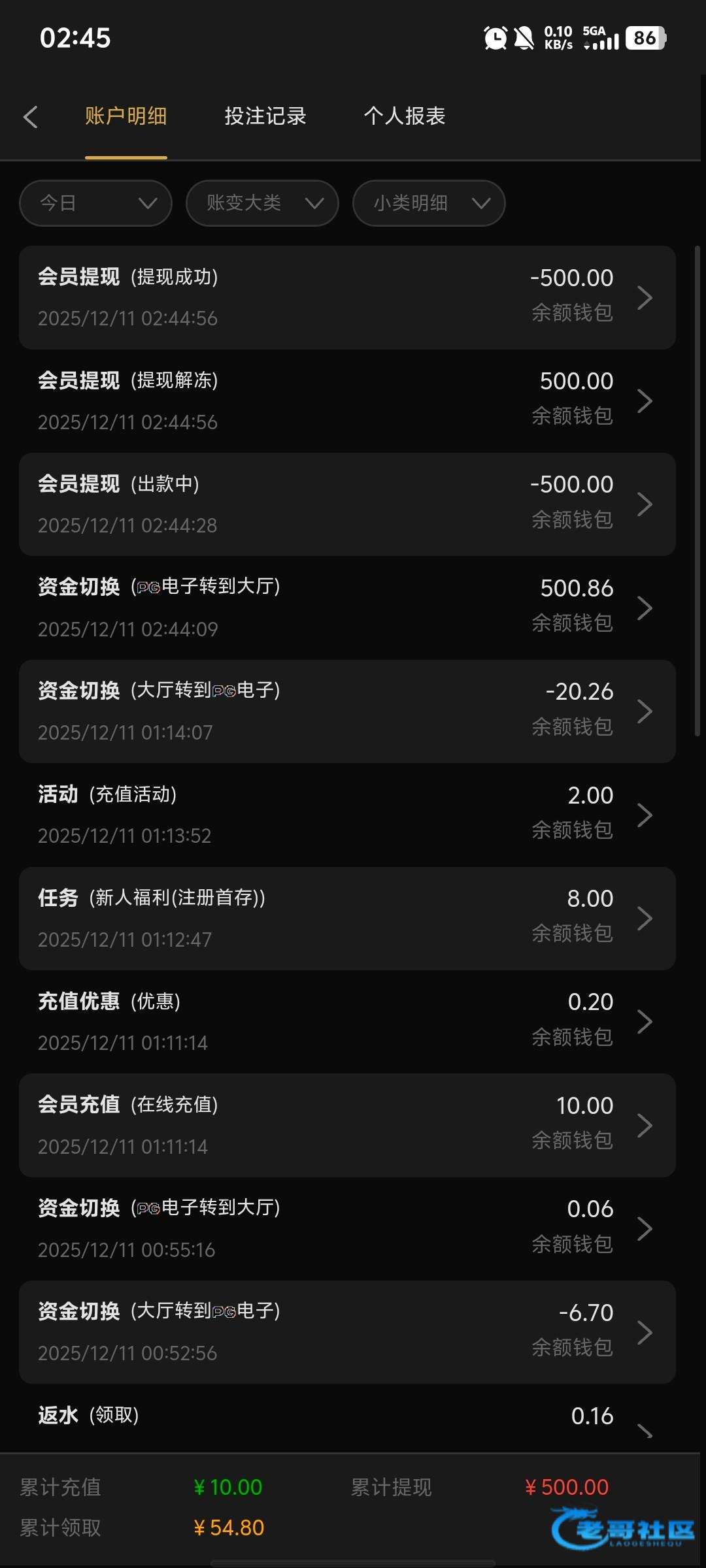The height and width of the screenshot is (1568, 706).
Task: Expand the 账变大类 filter dropdown
Action: pos(262,203)
